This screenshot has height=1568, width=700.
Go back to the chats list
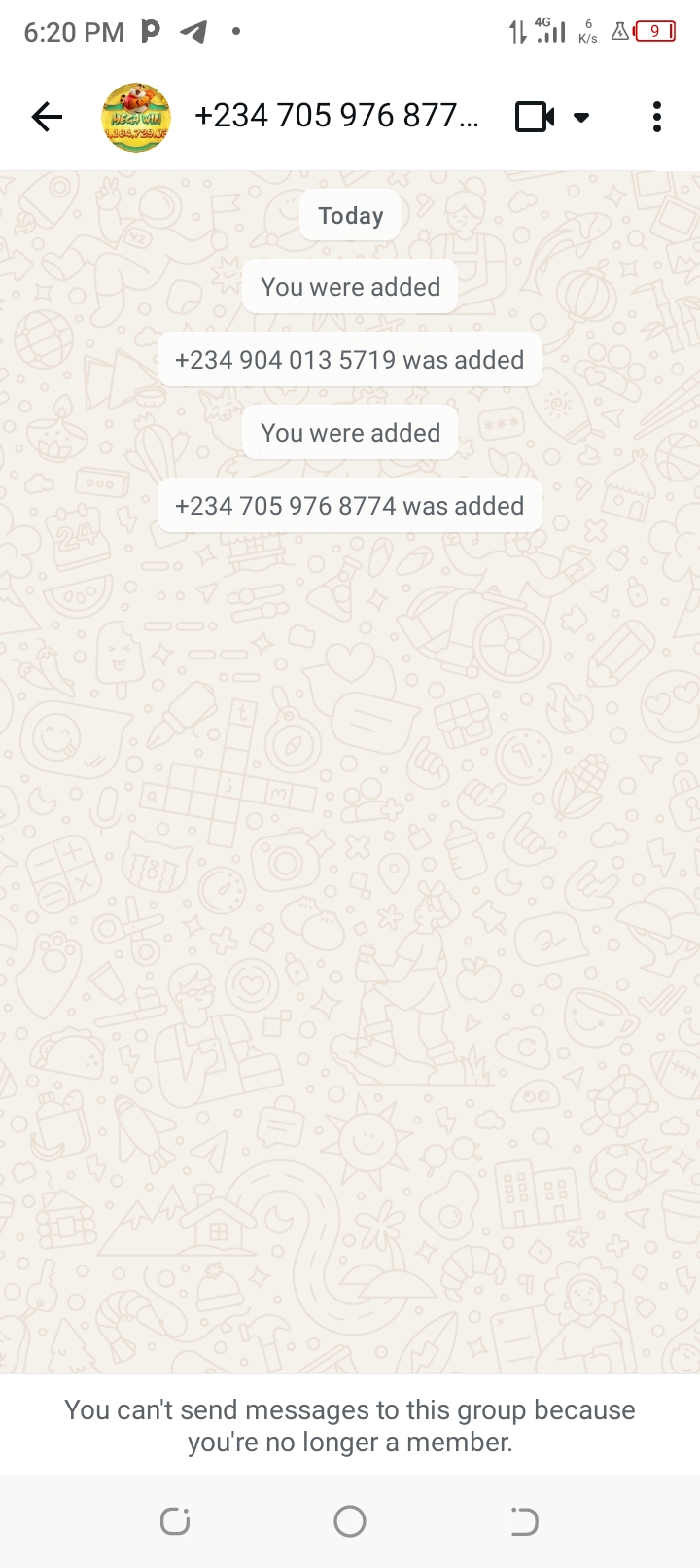(x=46, y=117)
